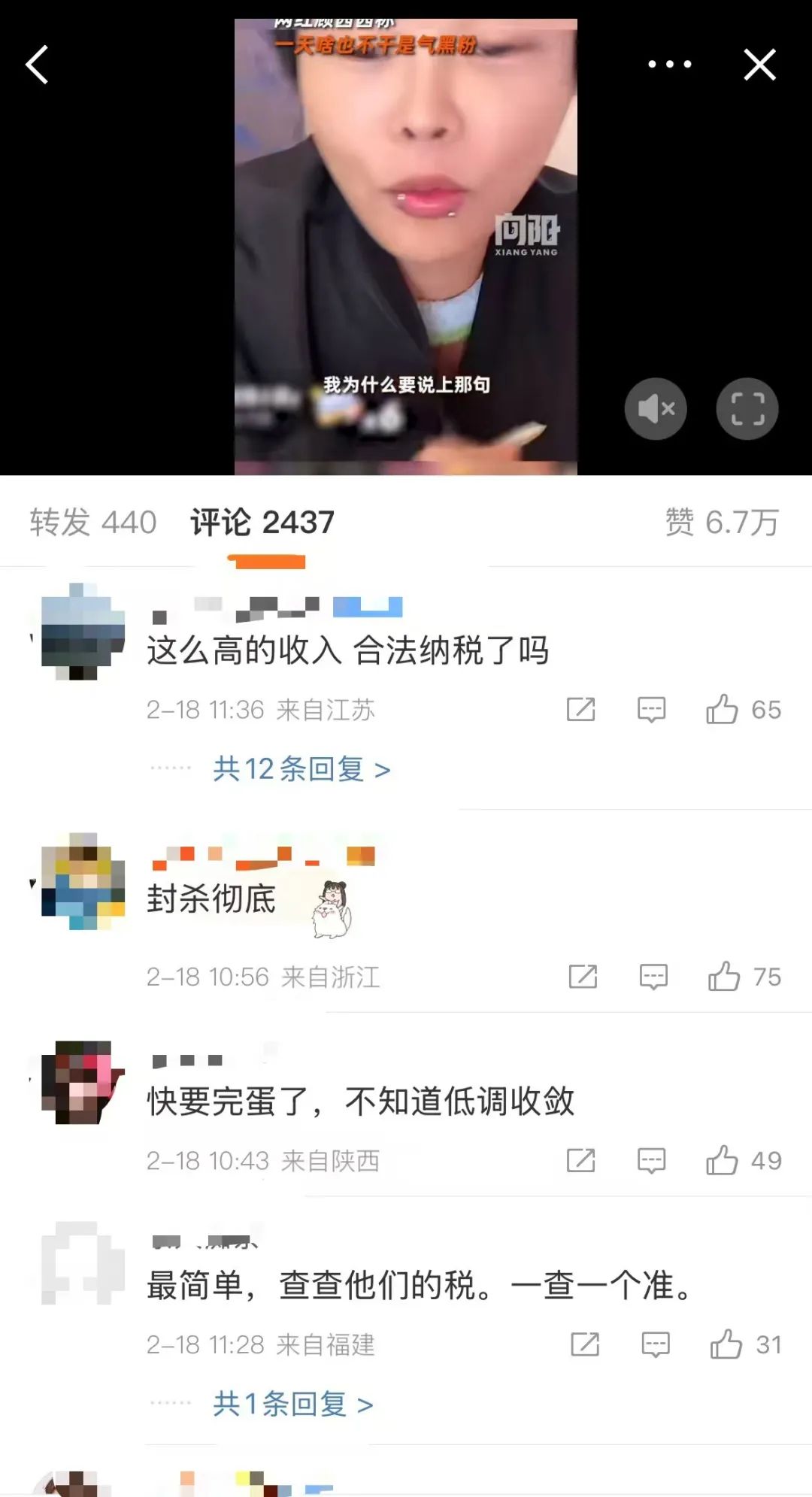Repost the comment from 陕西
The width and height of the screenshot is (812, 1497).
point(580,1160)
